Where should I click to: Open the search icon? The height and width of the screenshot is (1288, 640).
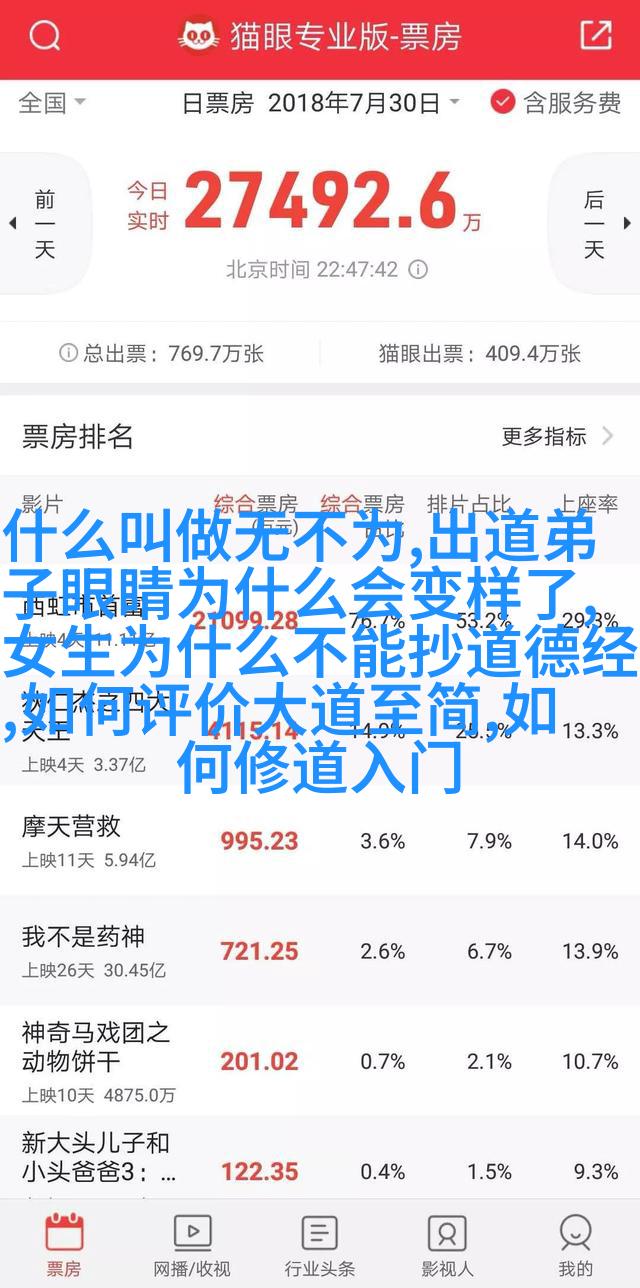pos(44,38)
